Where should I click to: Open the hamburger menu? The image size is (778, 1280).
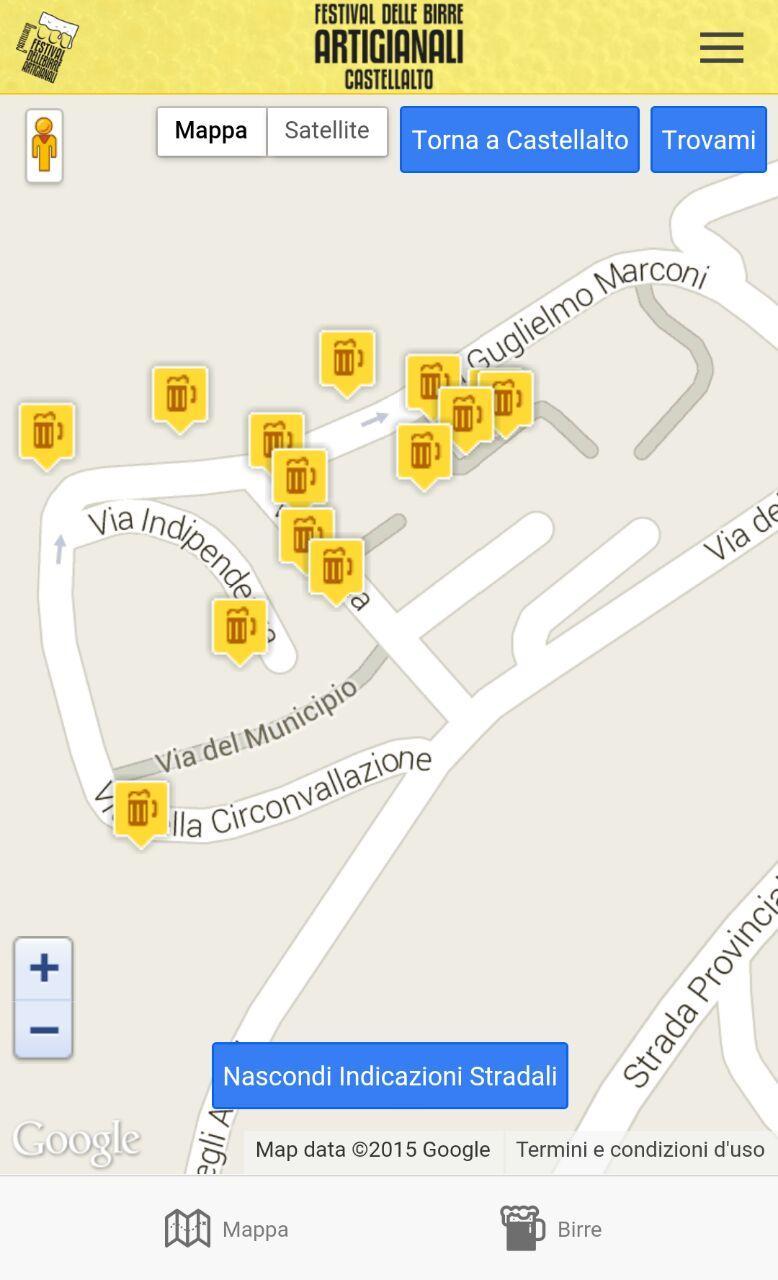point(721,47)
